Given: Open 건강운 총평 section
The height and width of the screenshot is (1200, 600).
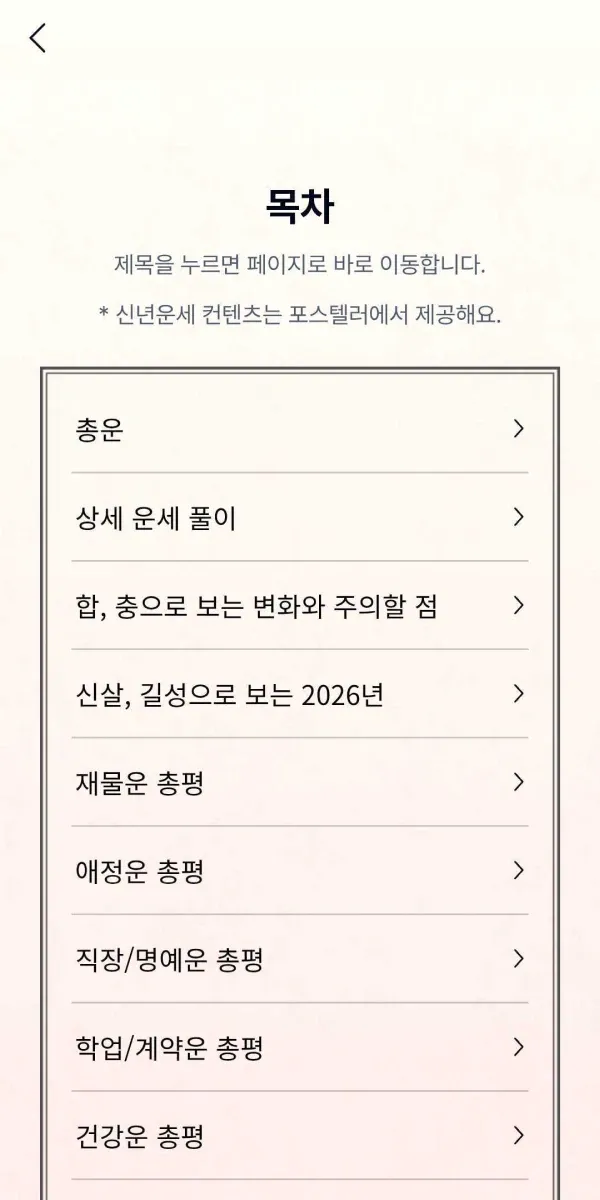Looking at the screenshot, I should [300, 1136].
